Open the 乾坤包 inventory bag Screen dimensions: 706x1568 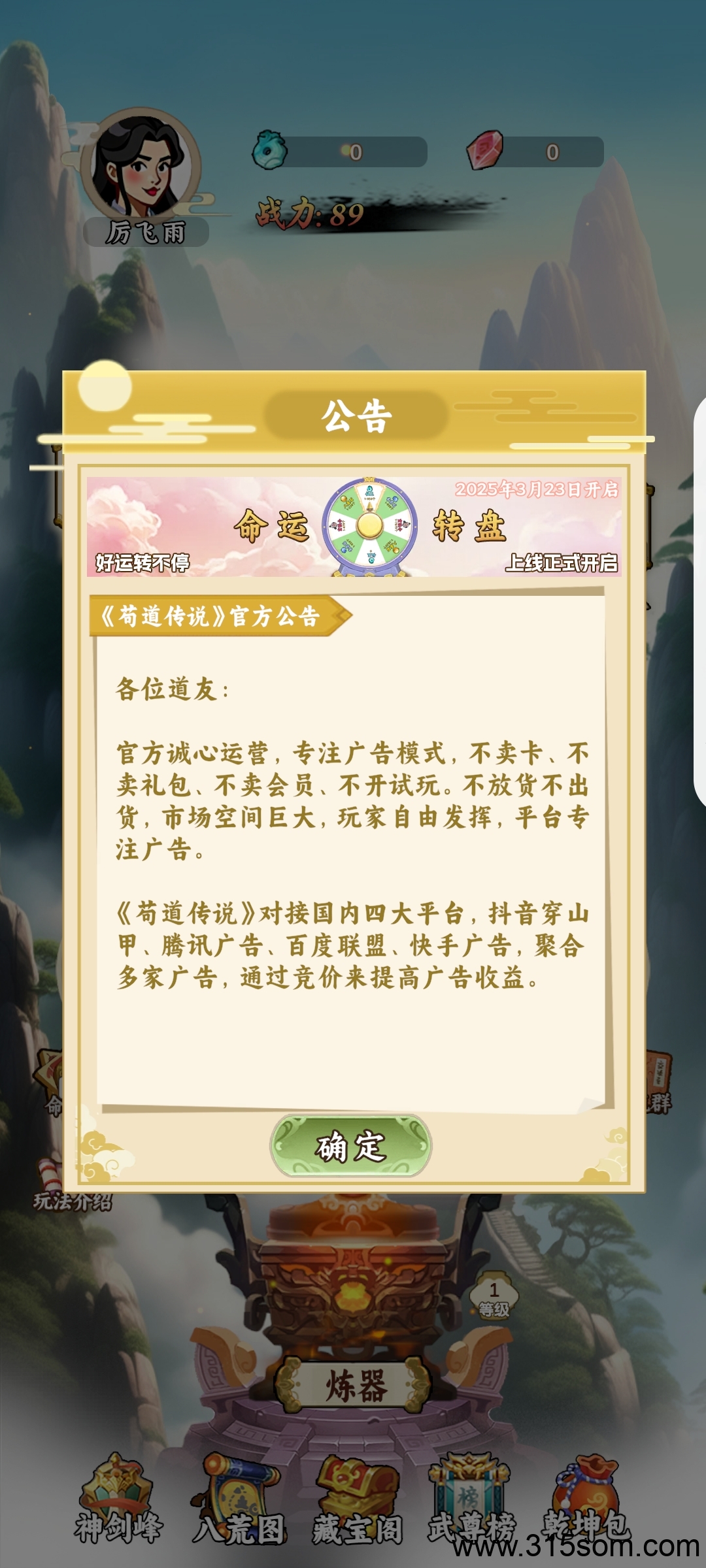point(586,1501)
